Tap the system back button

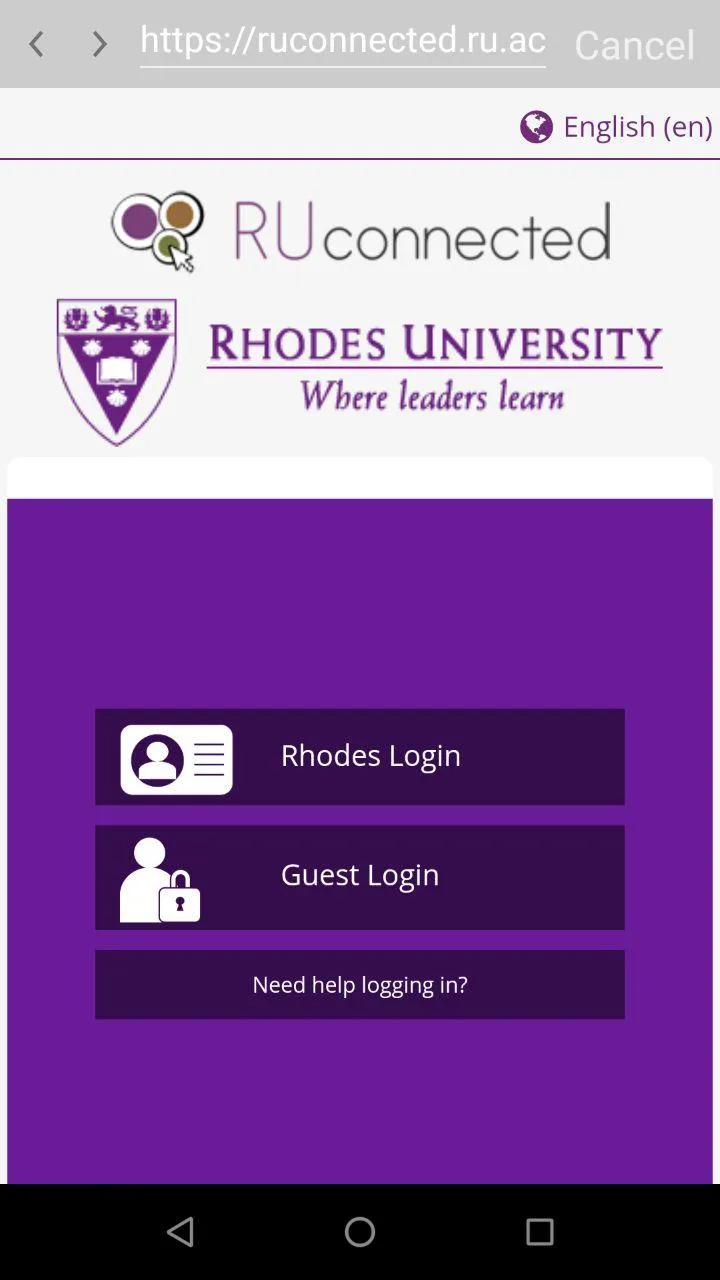click(181, 1232)
